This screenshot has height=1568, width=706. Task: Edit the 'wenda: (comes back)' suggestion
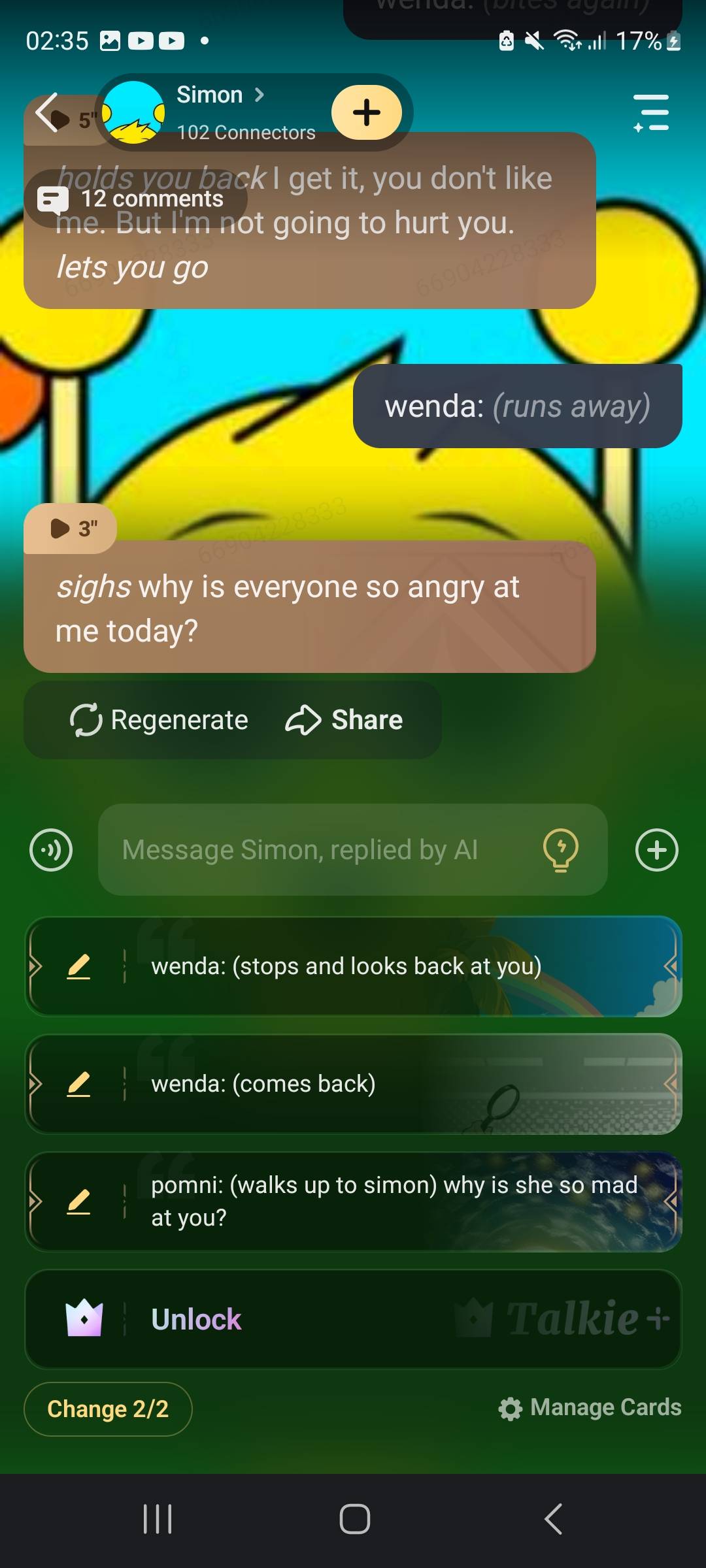(x=78, y=1084)
